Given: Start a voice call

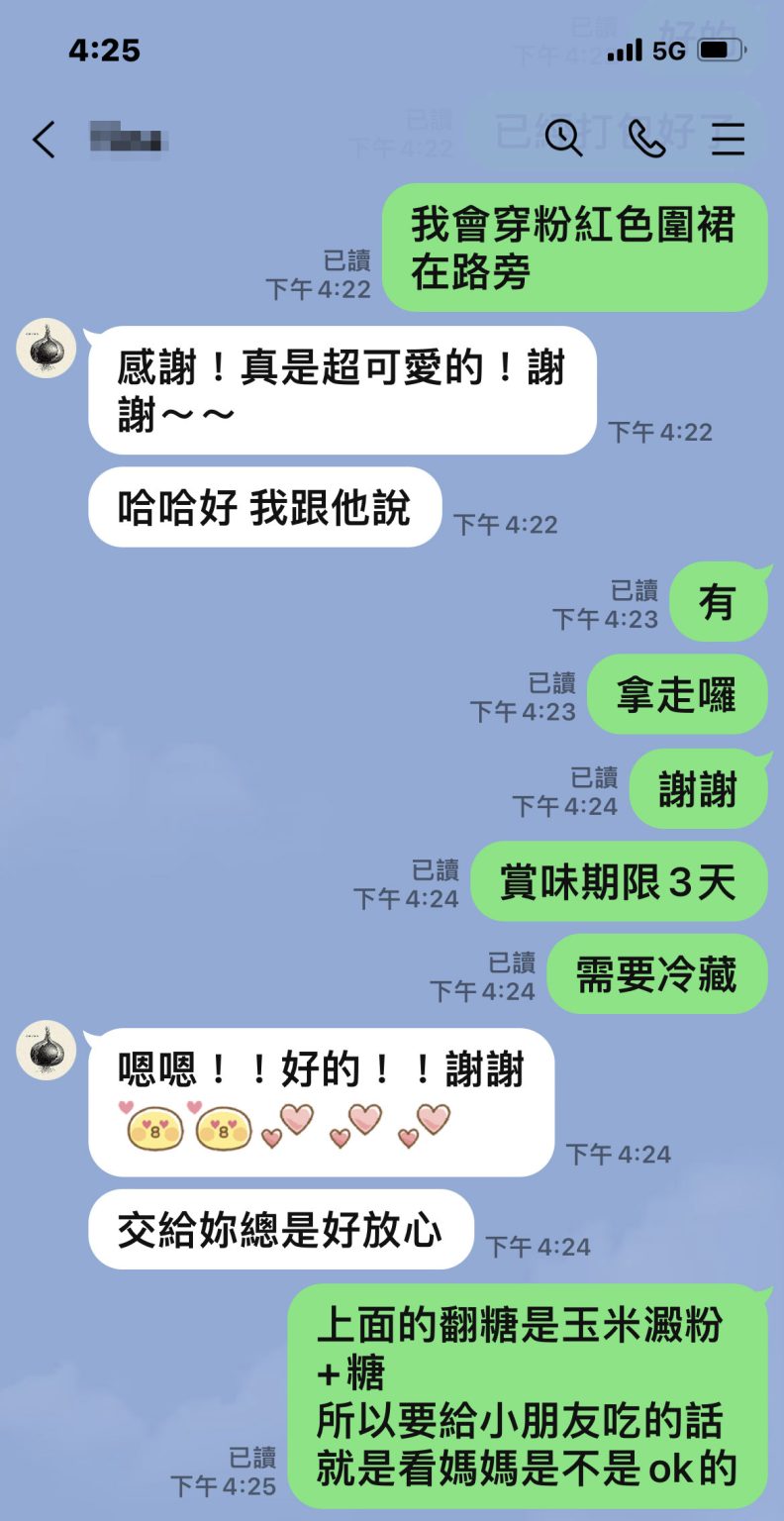Looking at the screenshot, I should click(x=646, y=139).
